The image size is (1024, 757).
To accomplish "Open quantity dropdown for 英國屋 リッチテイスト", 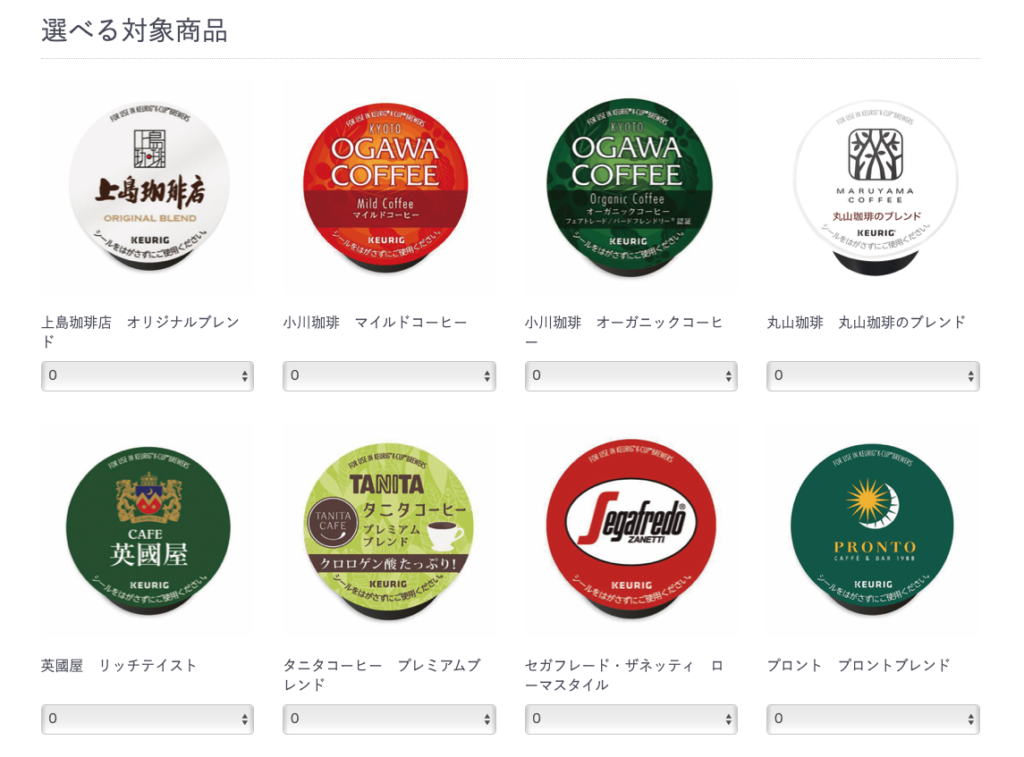I will pyautogui.click(x=147, y=719).
